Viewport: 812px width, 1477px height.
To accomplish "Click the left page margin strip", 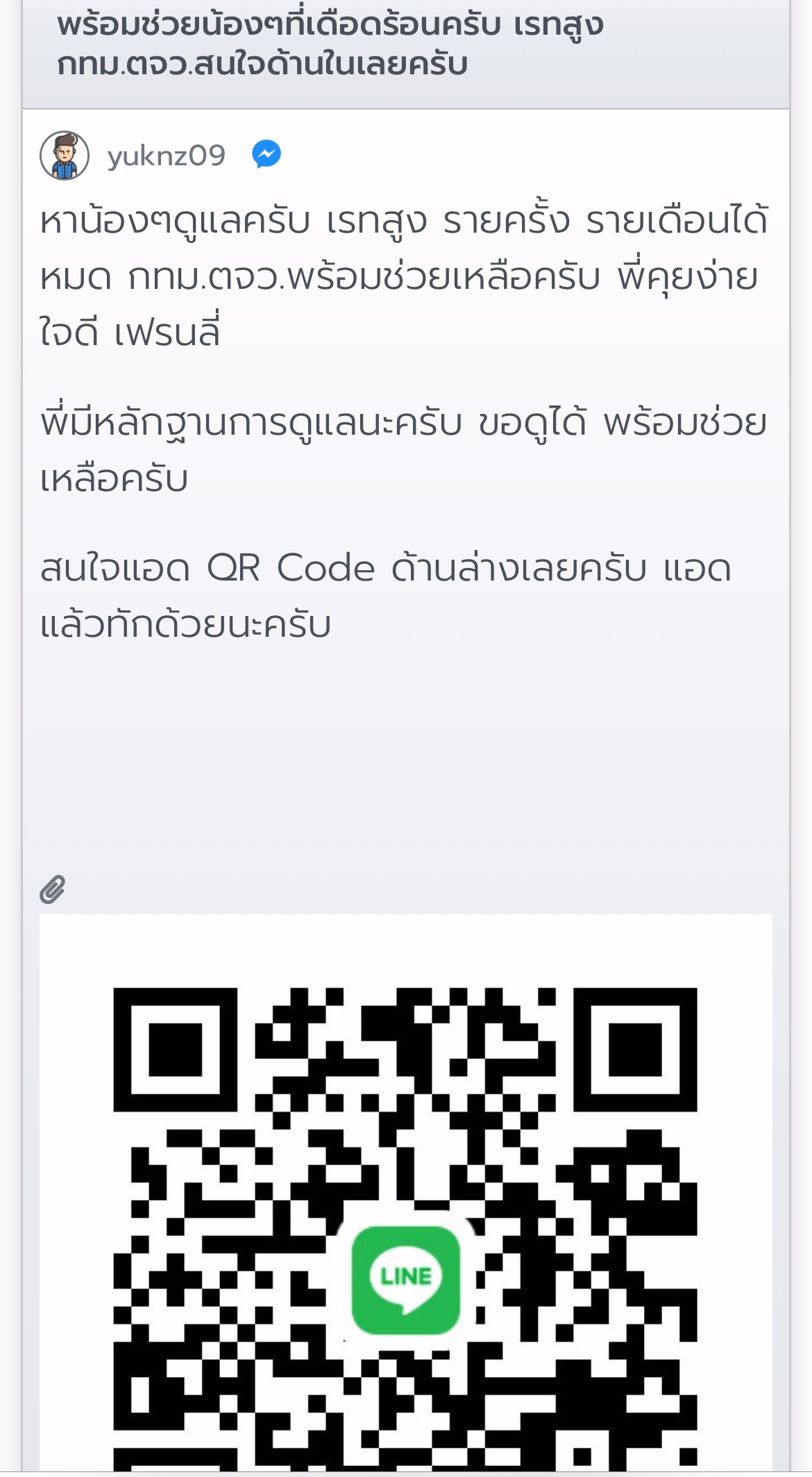I will [x=10, y=694].
